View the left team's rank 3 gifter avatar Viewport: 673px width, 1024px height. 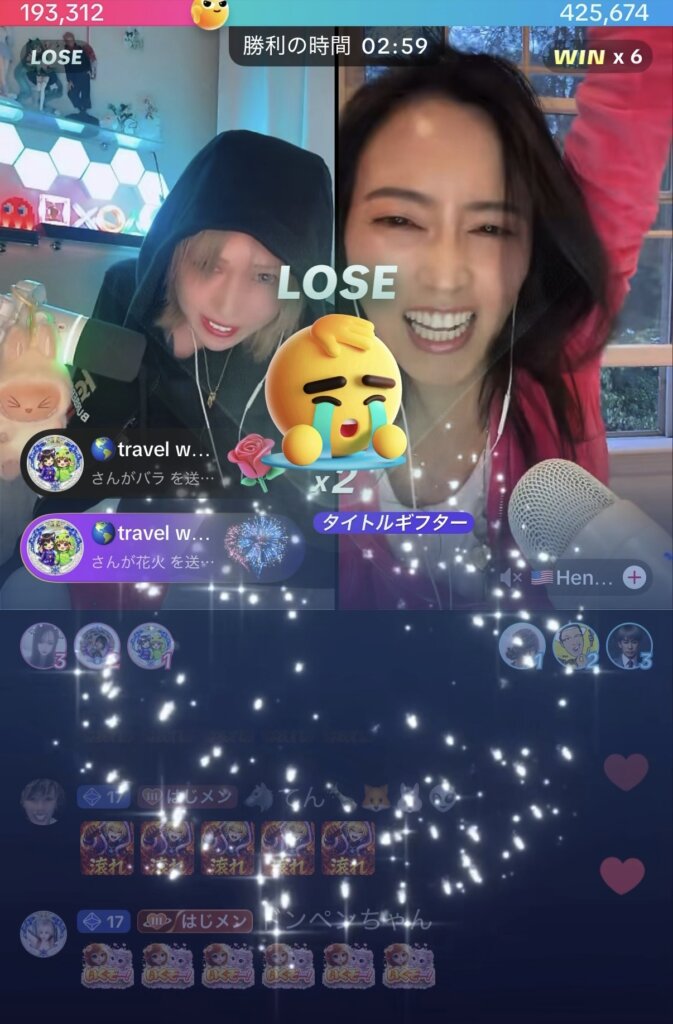pos(43,645)
